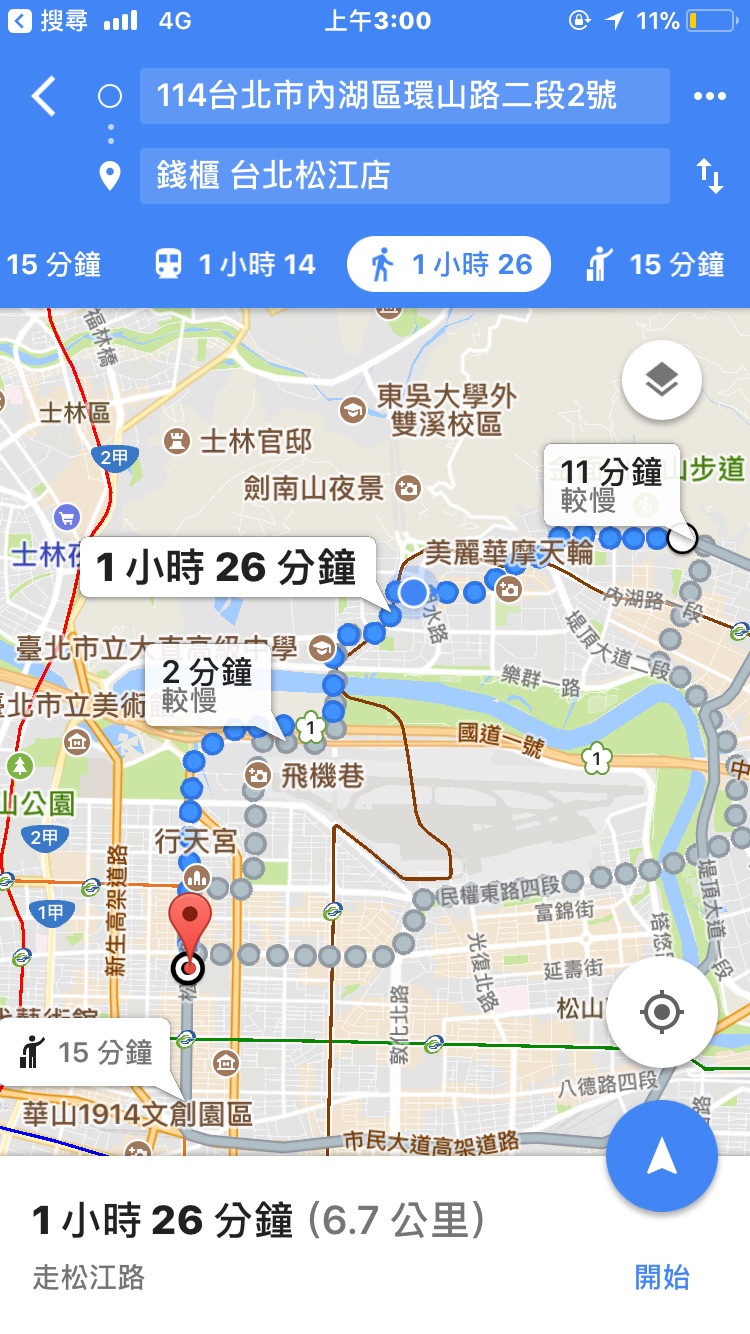750x1334 pixels.
Task: Swap start and destination
Action: [x=709, y=177]
